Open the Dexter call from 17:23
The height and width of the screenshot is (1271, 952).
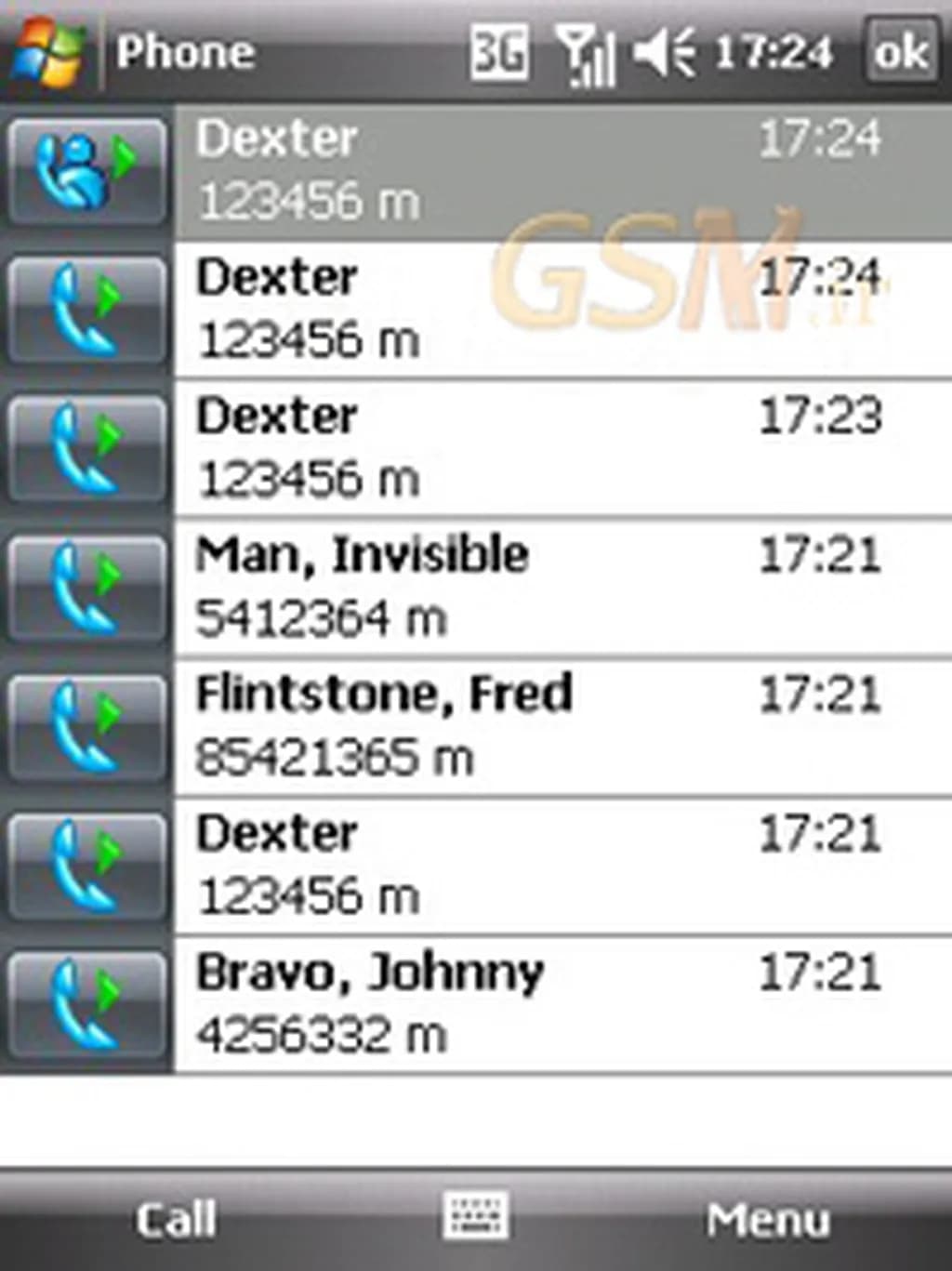coord(558,448)
